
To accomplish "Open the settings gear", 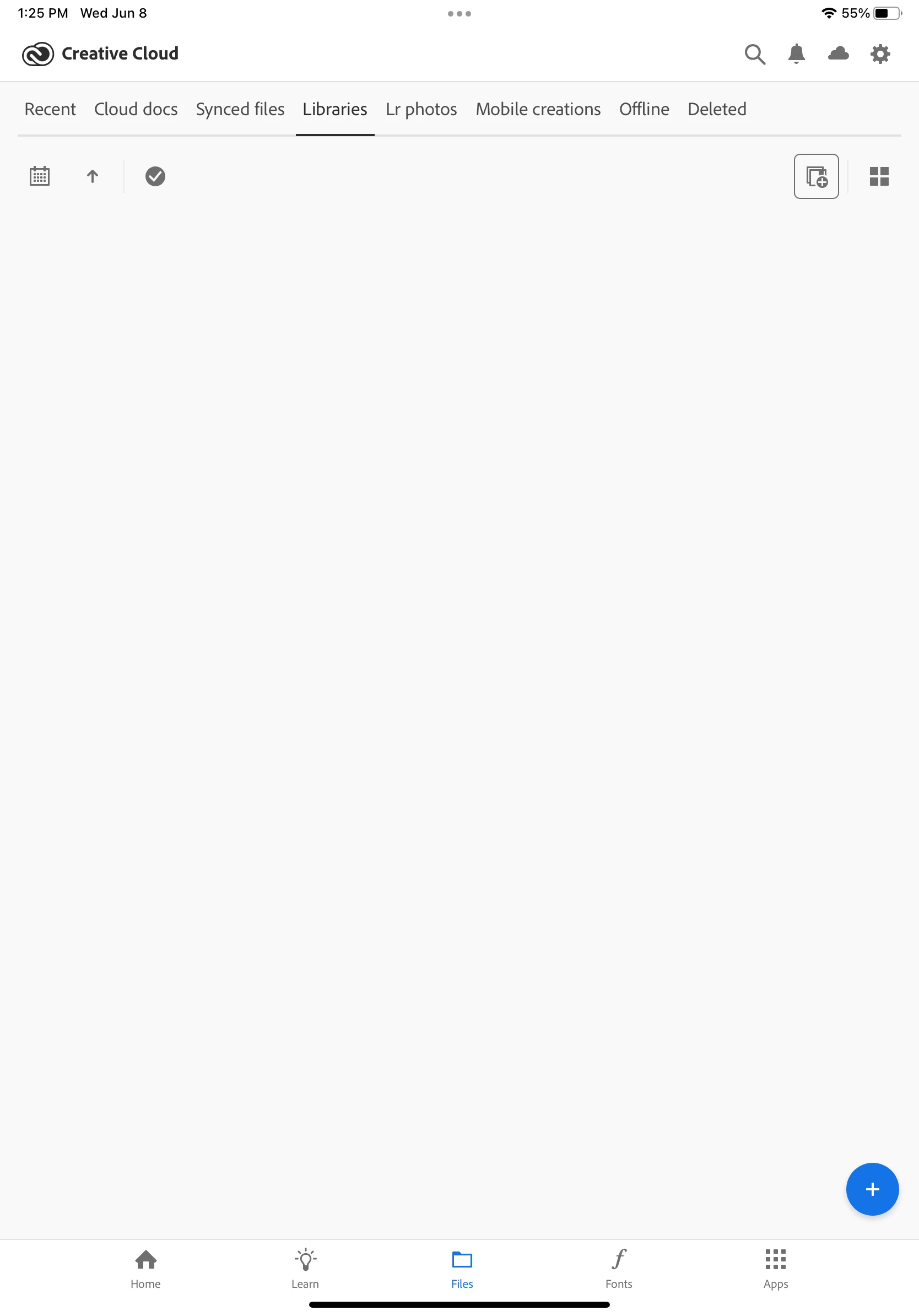I will tap(880, 55).
